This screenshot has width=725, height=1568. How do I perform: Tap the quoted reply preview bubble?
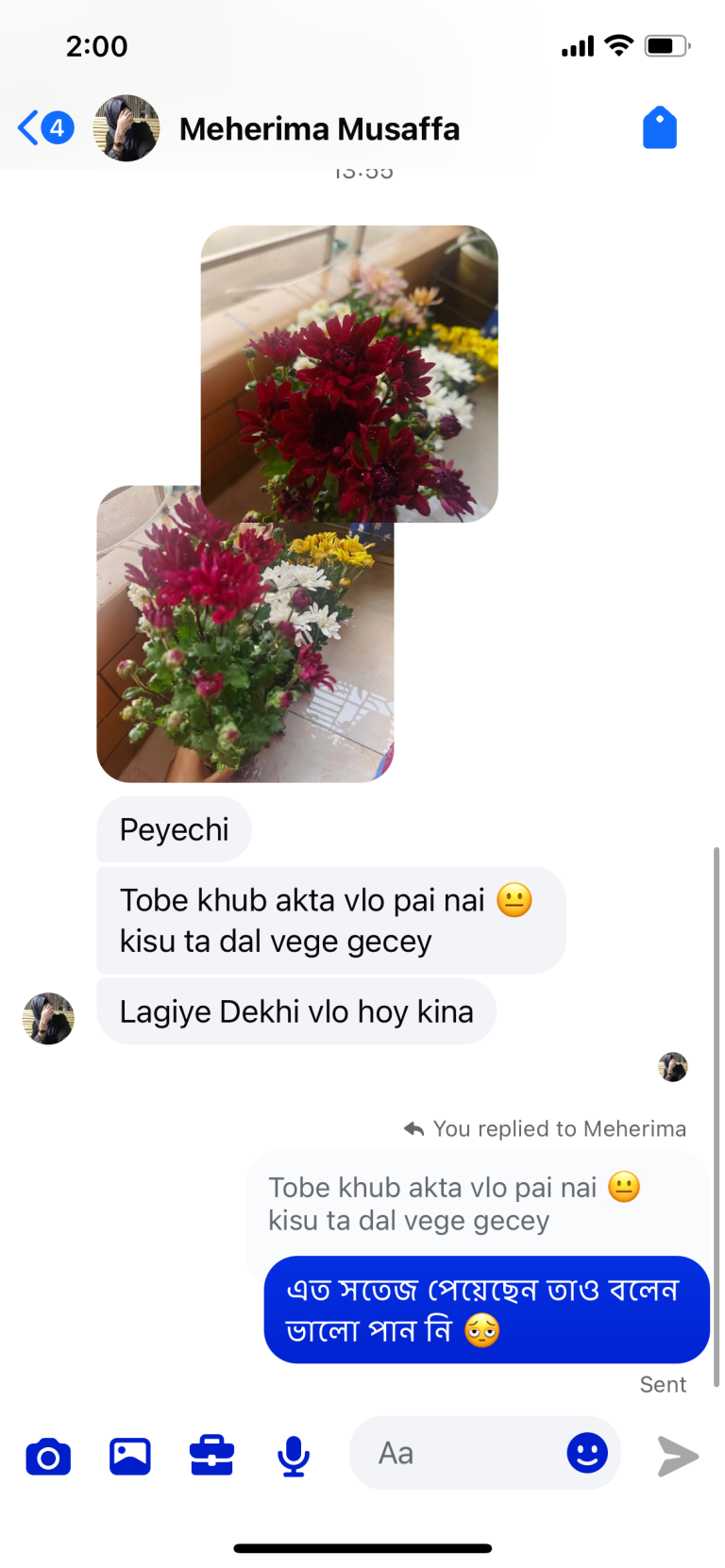(478, 1205)
